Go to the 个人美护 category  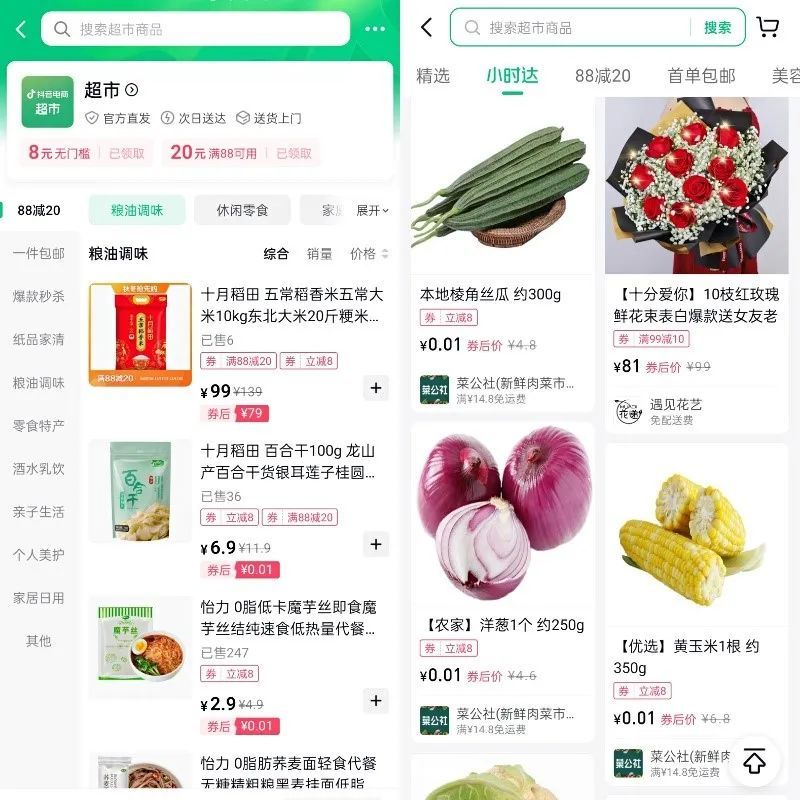click(x=39, y=555)
